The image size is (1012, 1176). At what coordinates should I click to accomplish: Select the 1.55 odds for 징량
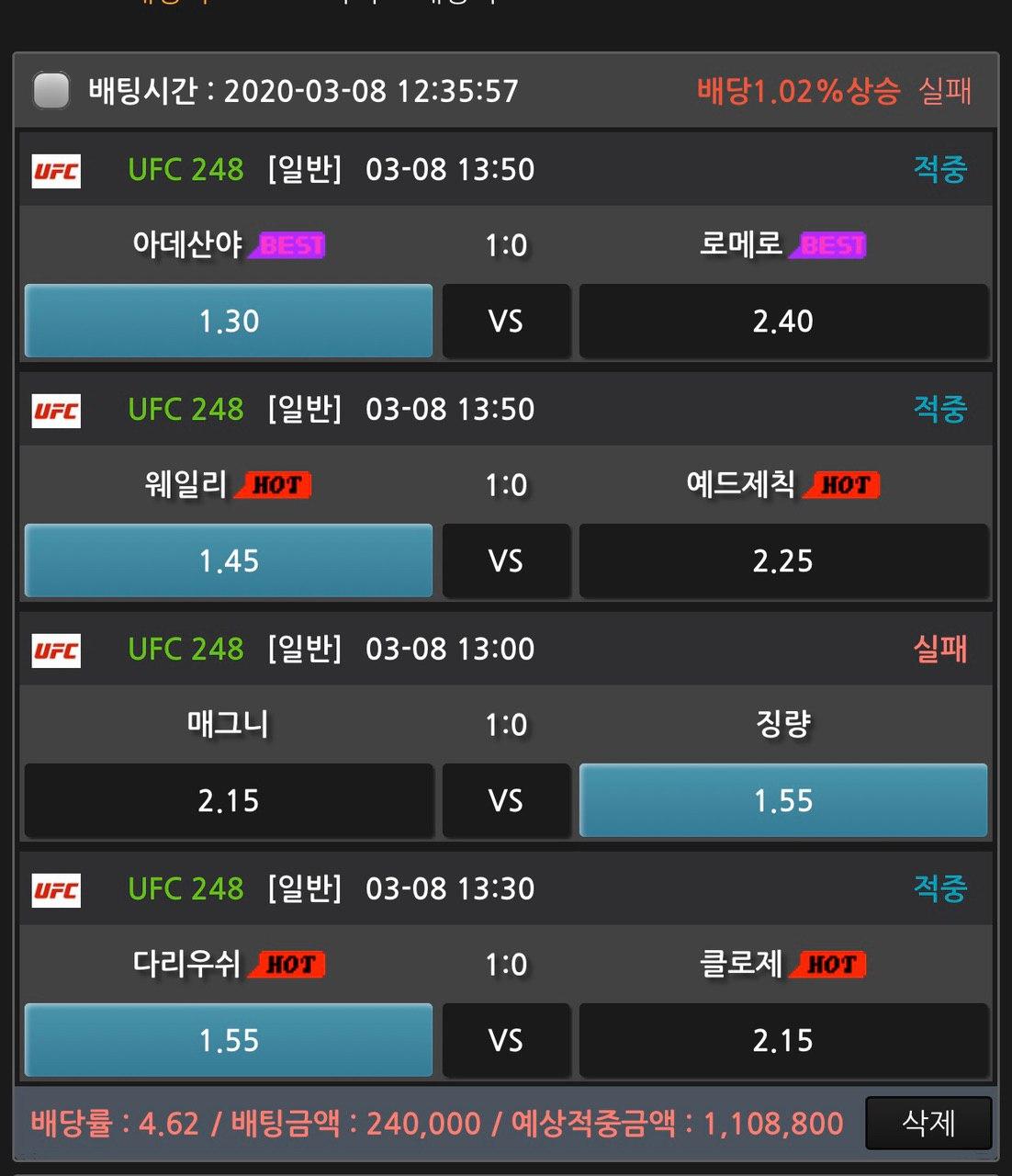[x=783, y=800]
